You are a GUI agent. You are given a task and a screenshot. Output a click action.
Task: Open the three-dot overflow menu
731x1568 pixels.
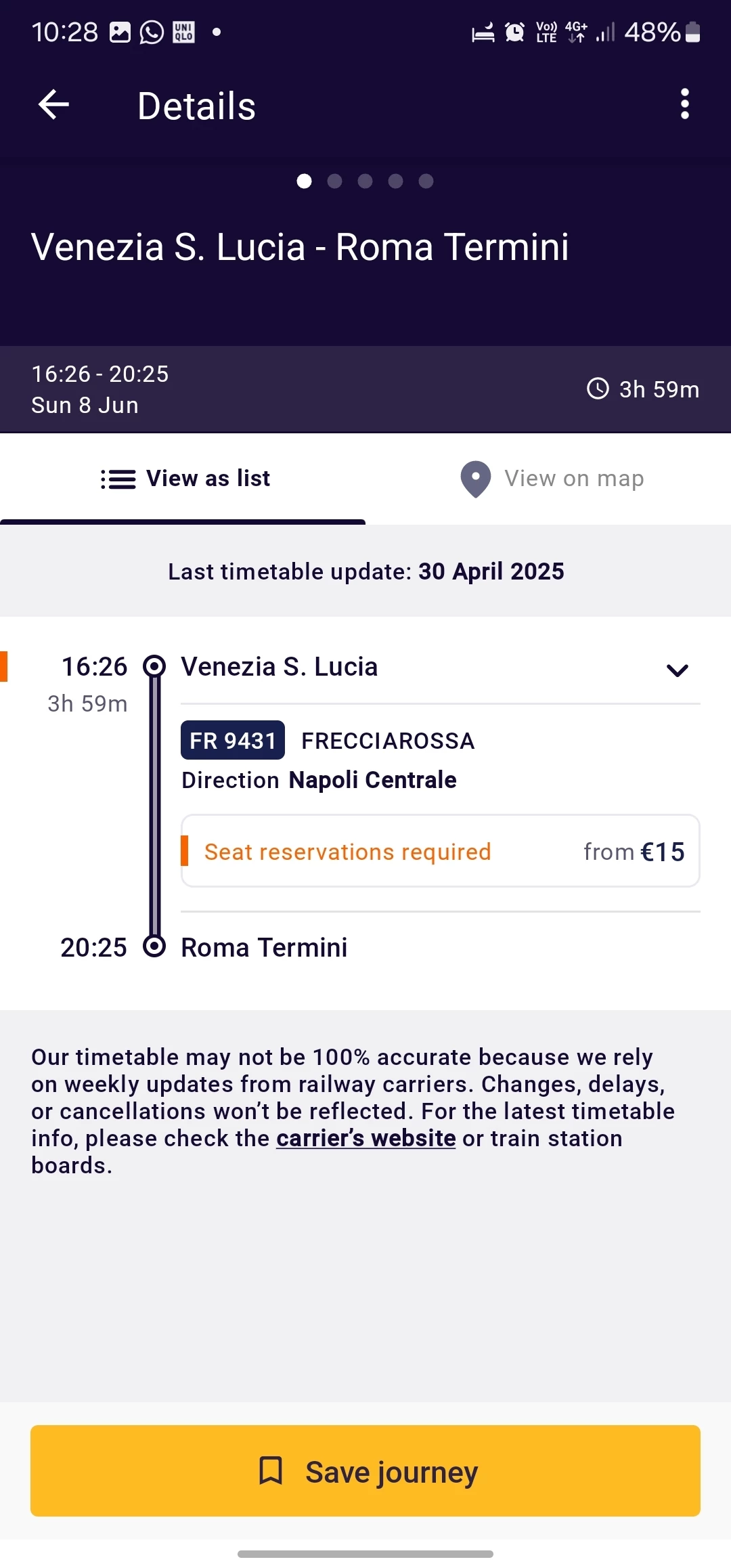point(684,104)
